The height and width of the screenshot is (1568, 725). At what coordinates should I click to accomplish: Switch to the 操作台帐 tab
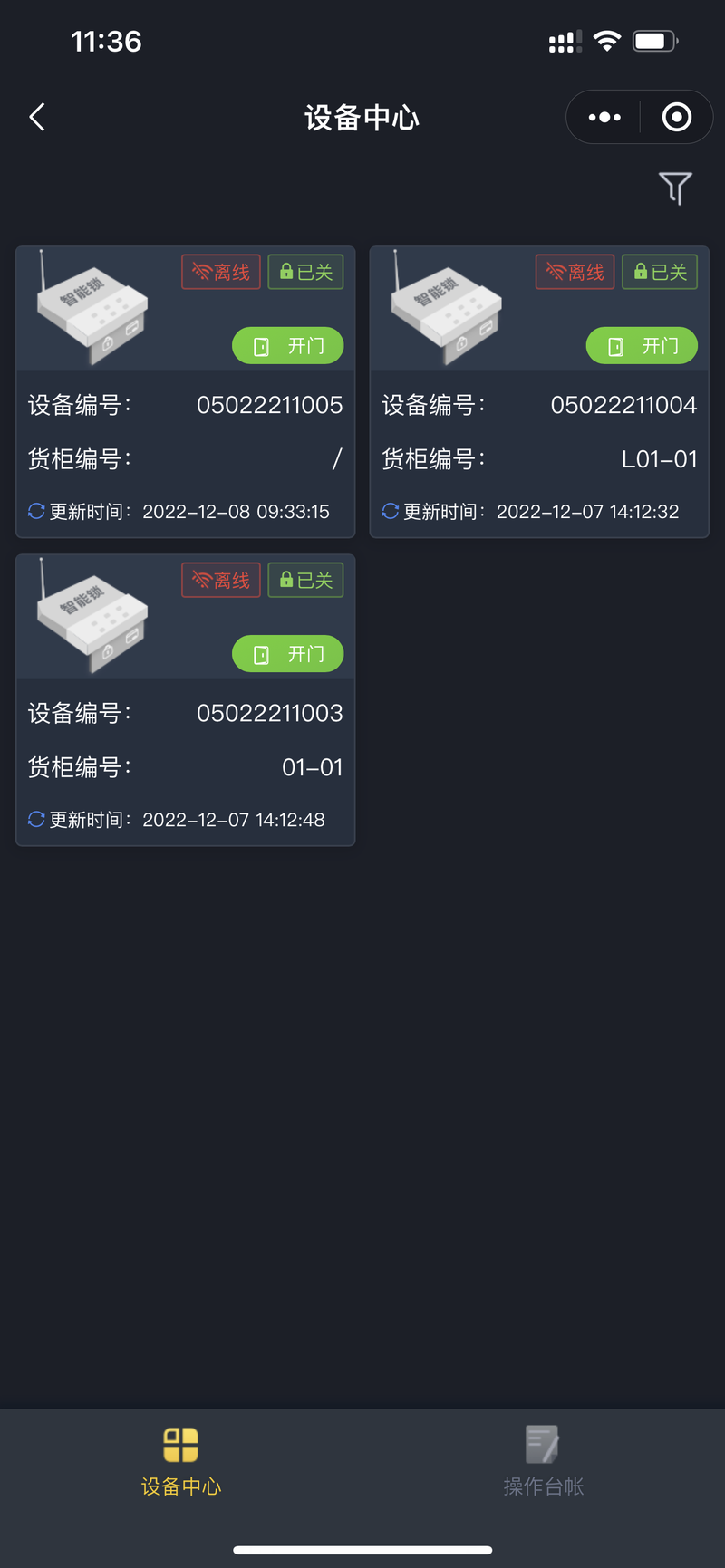(x=544, y=1461)
